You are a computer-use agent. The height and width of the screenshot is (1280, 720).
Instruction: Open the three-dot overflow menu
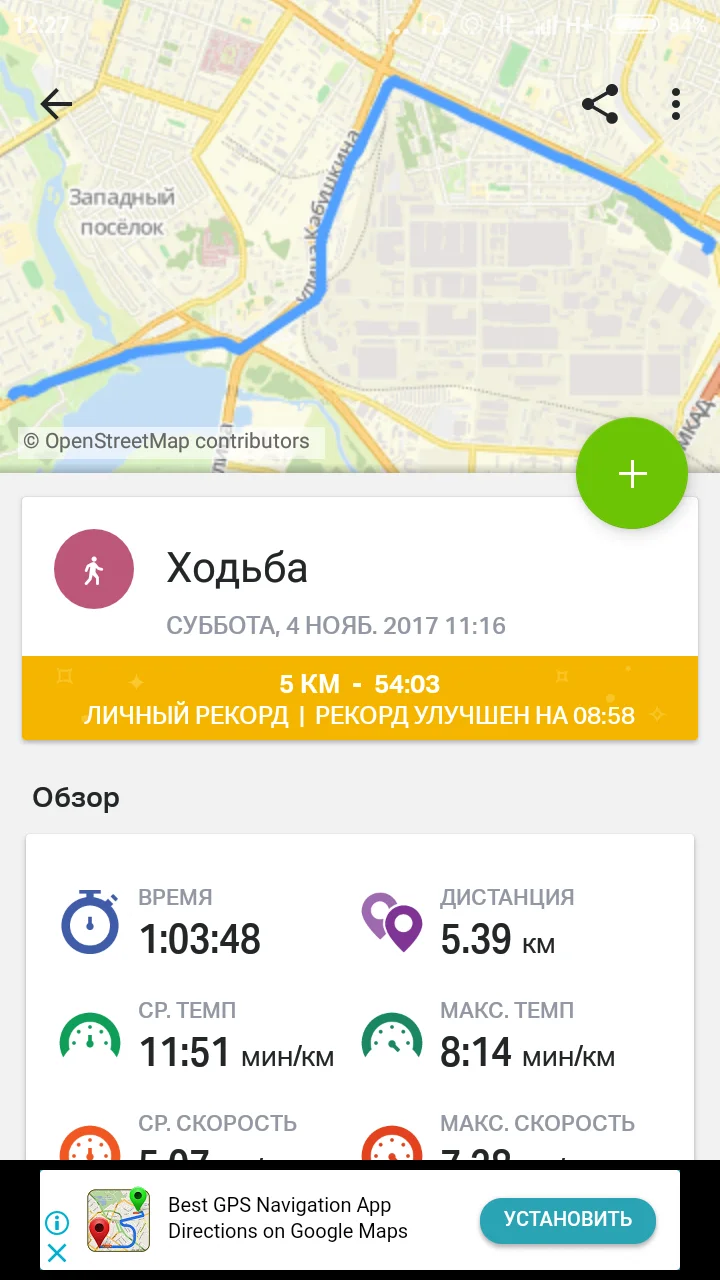(x=677, y=104)
